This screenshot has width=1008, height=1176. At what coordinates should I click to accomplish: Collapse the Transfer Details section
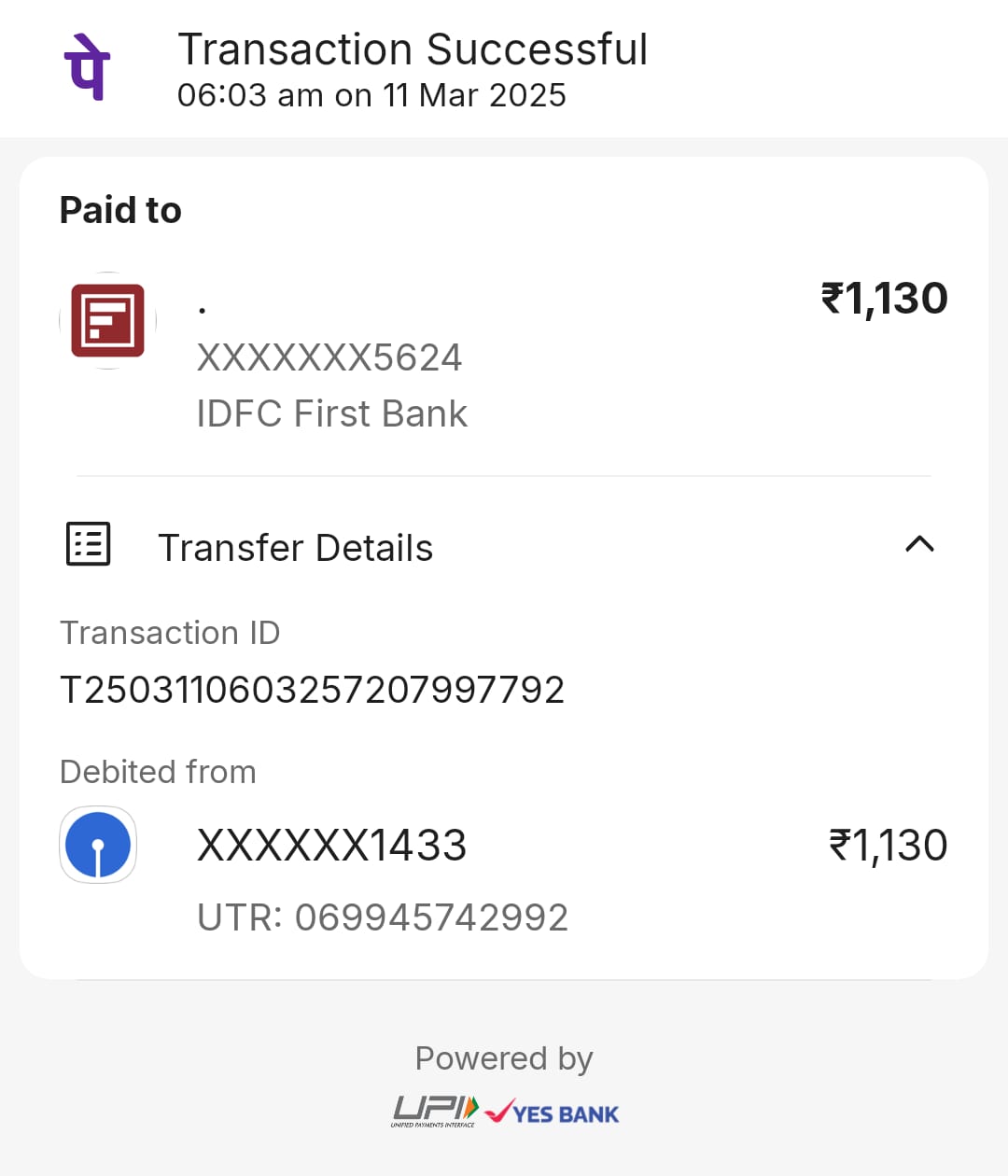coord(919,545)
